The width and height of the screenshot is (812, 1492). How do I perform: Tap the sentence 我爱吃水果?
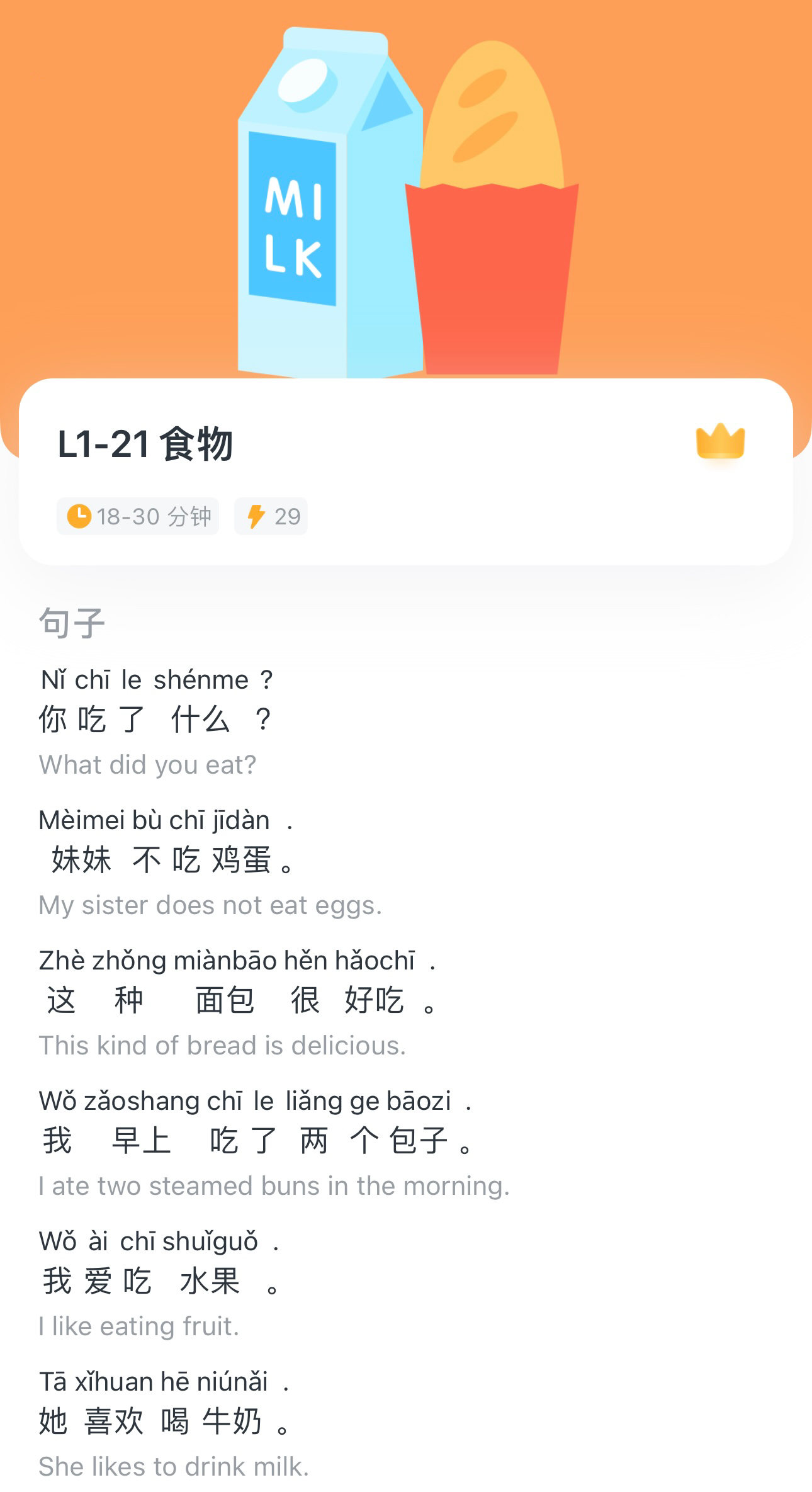159,1281
